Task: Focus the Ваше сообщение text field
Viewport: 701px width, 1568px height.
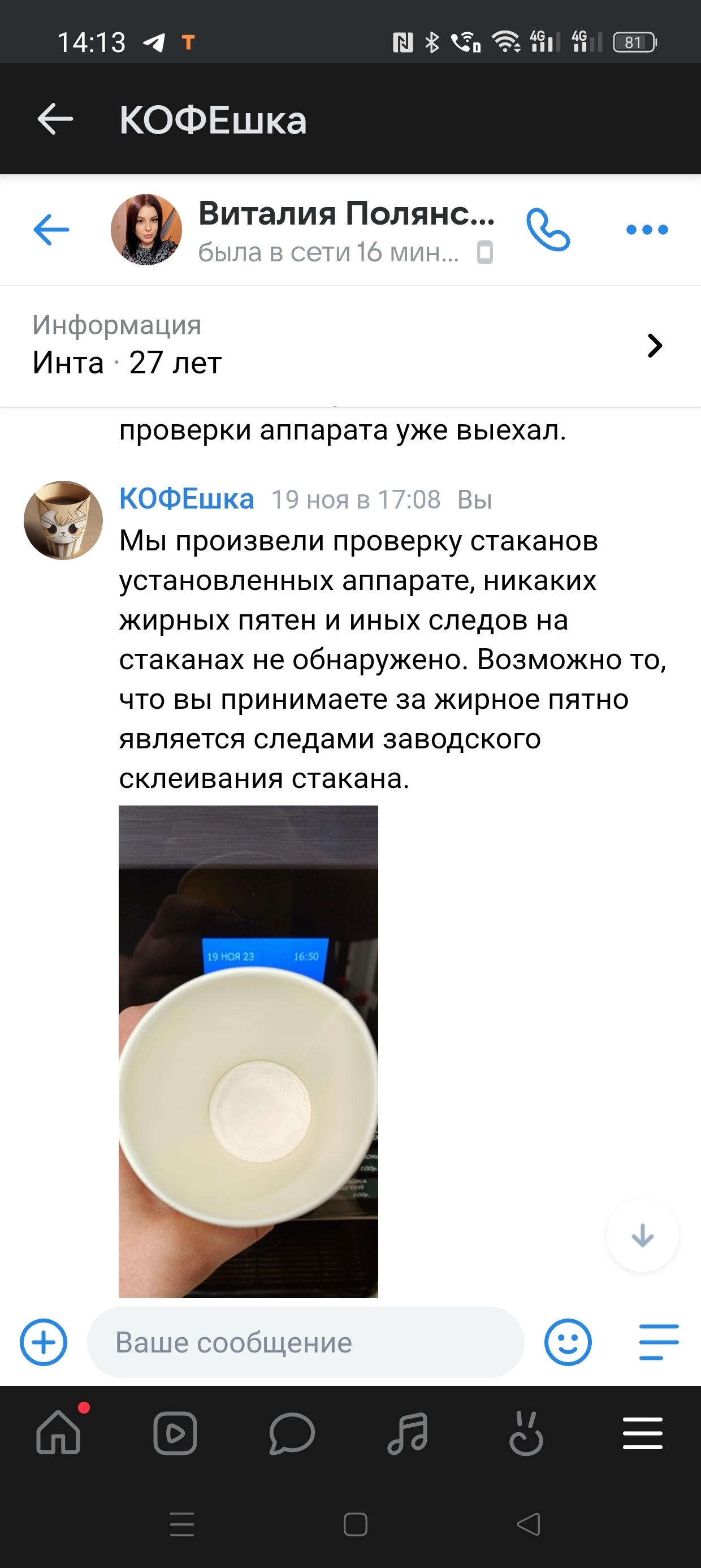Action: pyautogui.click(x=305, y=1342)
